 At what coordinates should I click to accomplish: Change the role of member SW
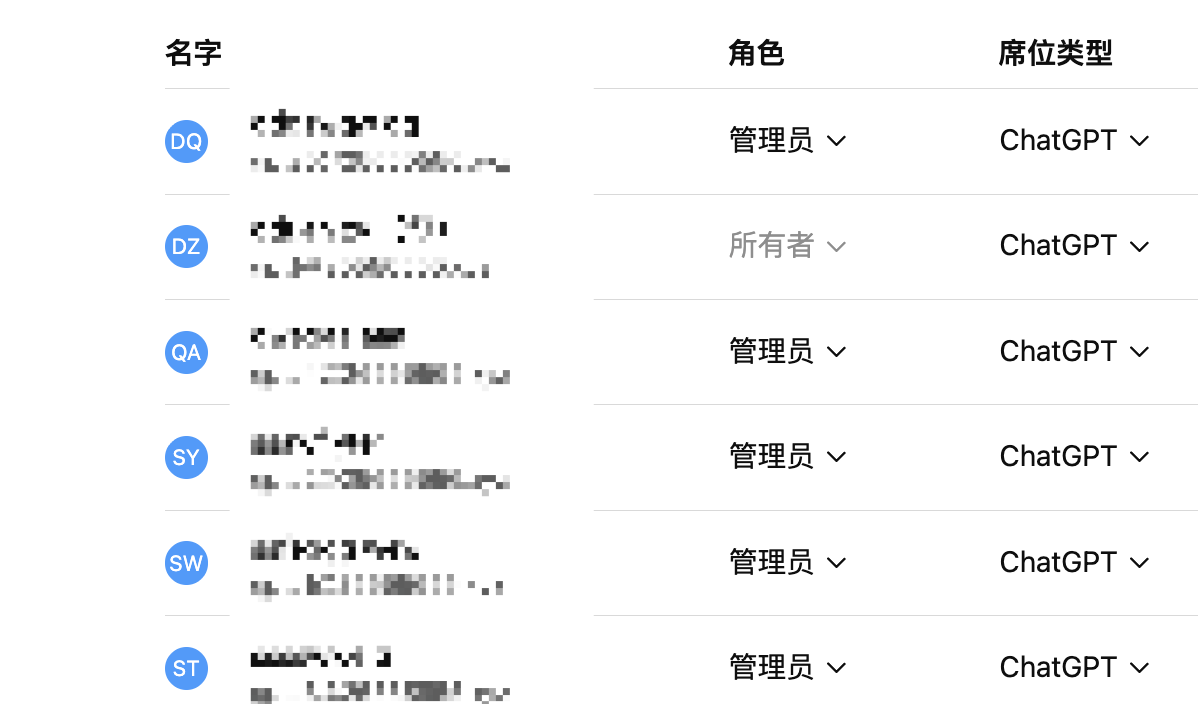coord(788,563)
